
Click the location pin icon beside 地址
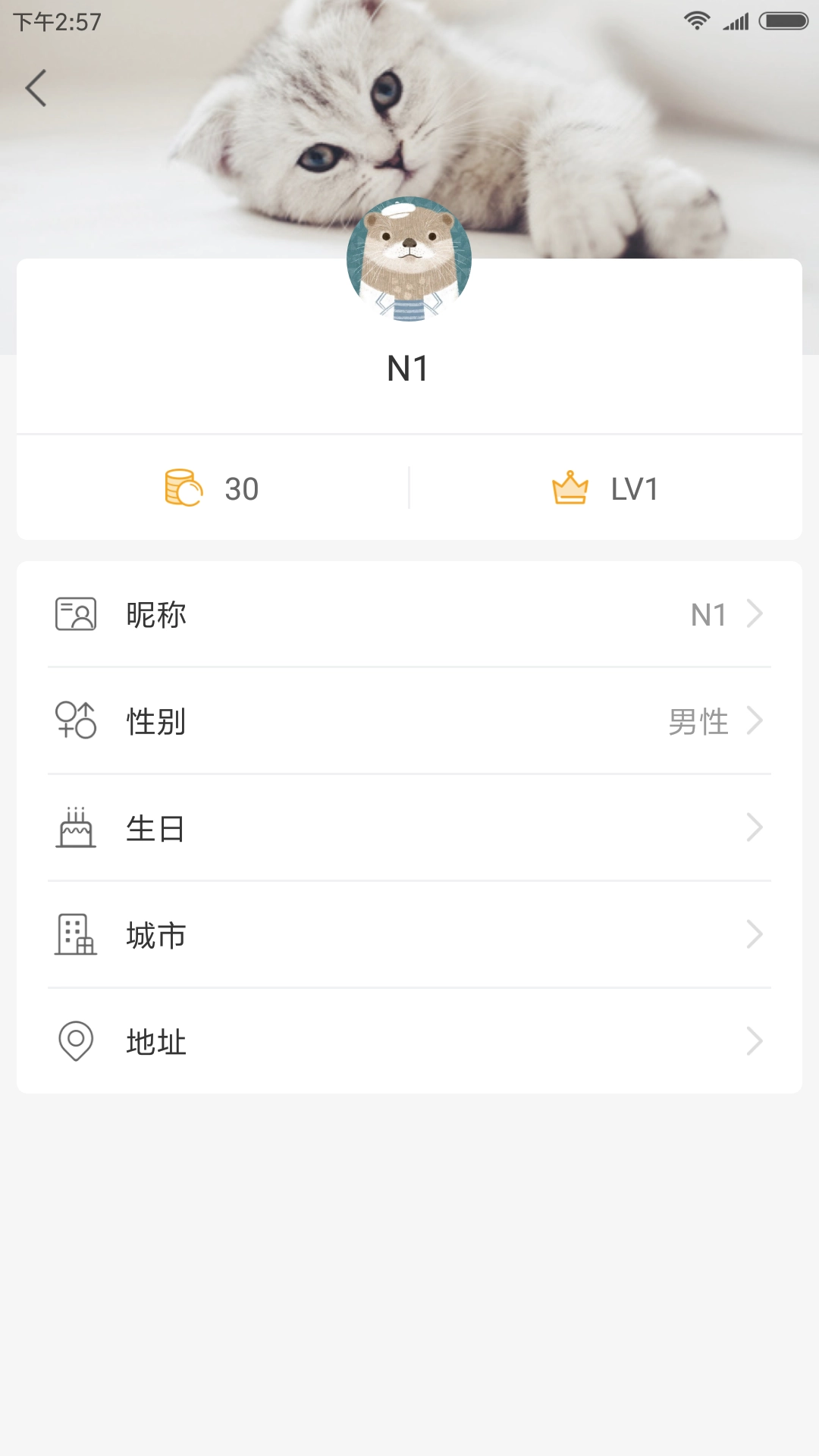pos(75,1042)
